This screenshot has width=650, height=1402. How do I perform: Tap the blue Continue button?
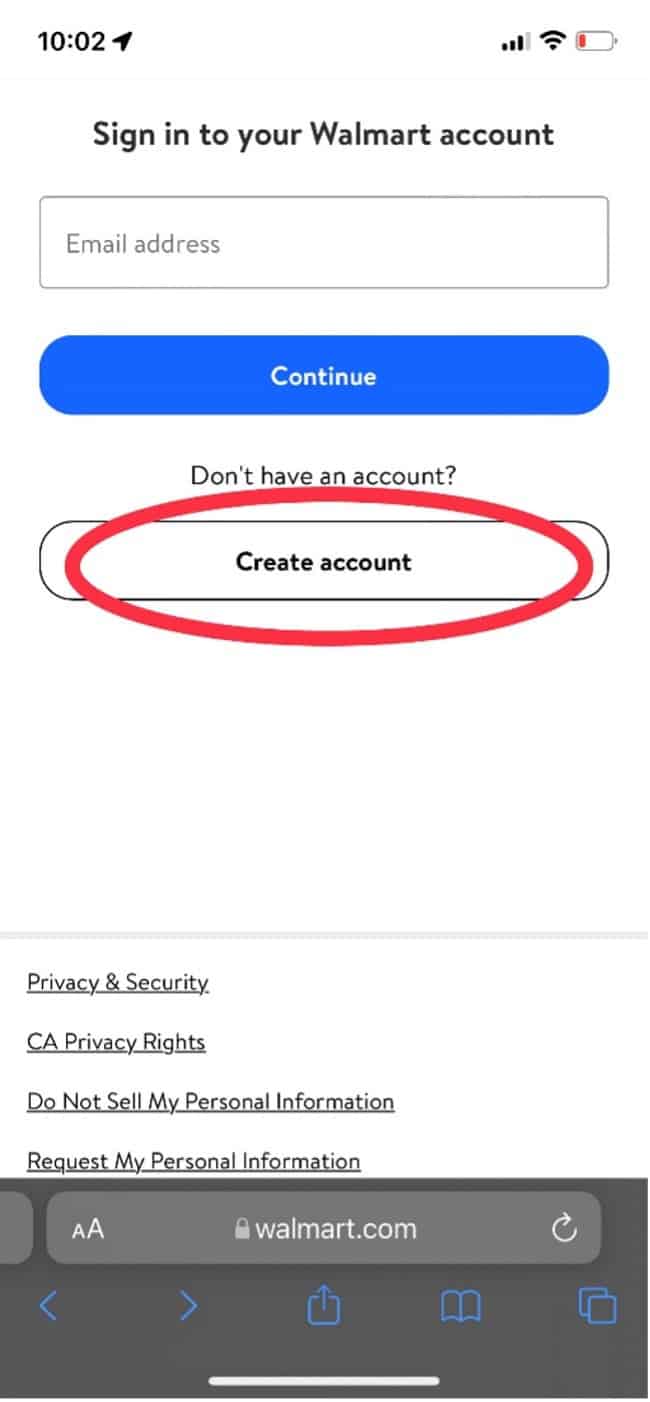click(x=324, y=376)
